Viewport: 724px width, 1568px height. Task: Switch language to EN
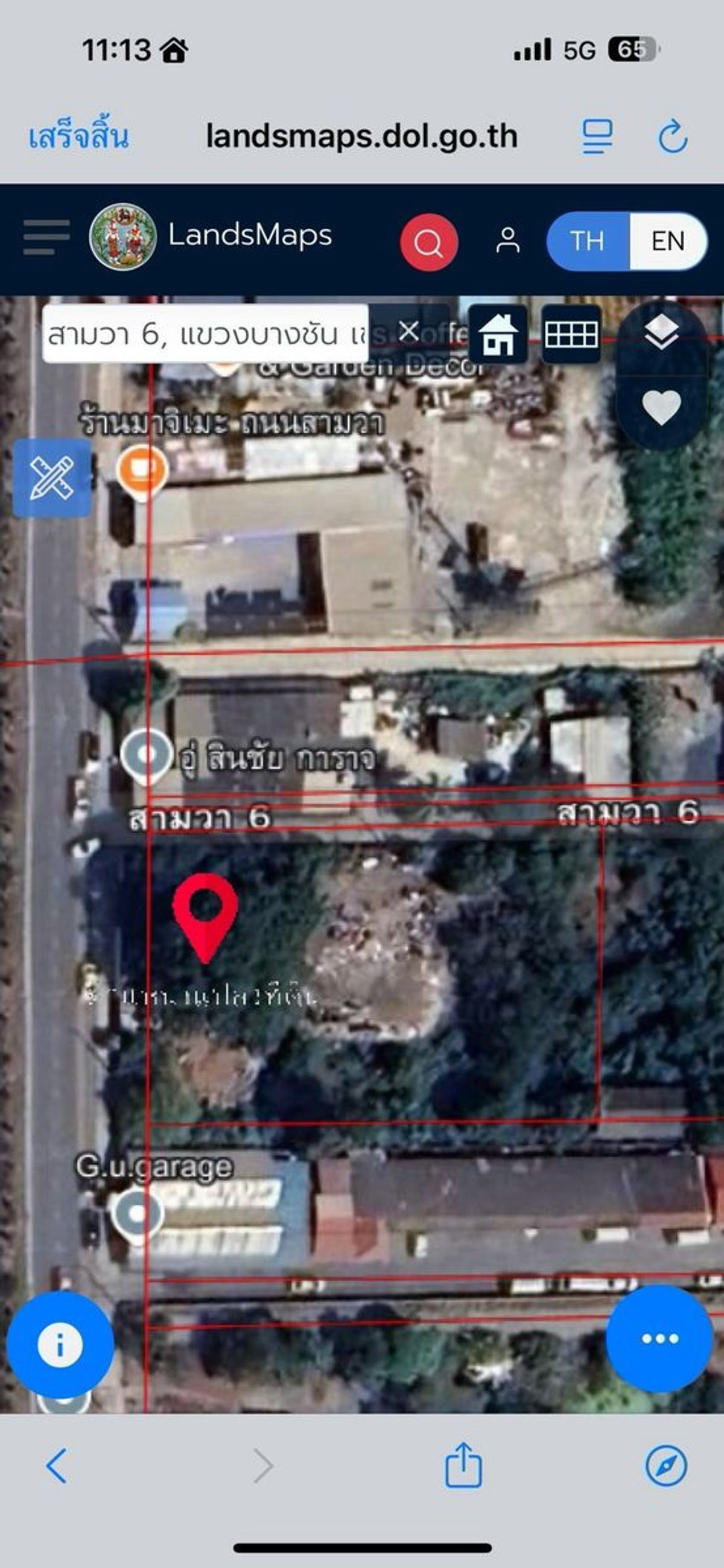(667, 241)
